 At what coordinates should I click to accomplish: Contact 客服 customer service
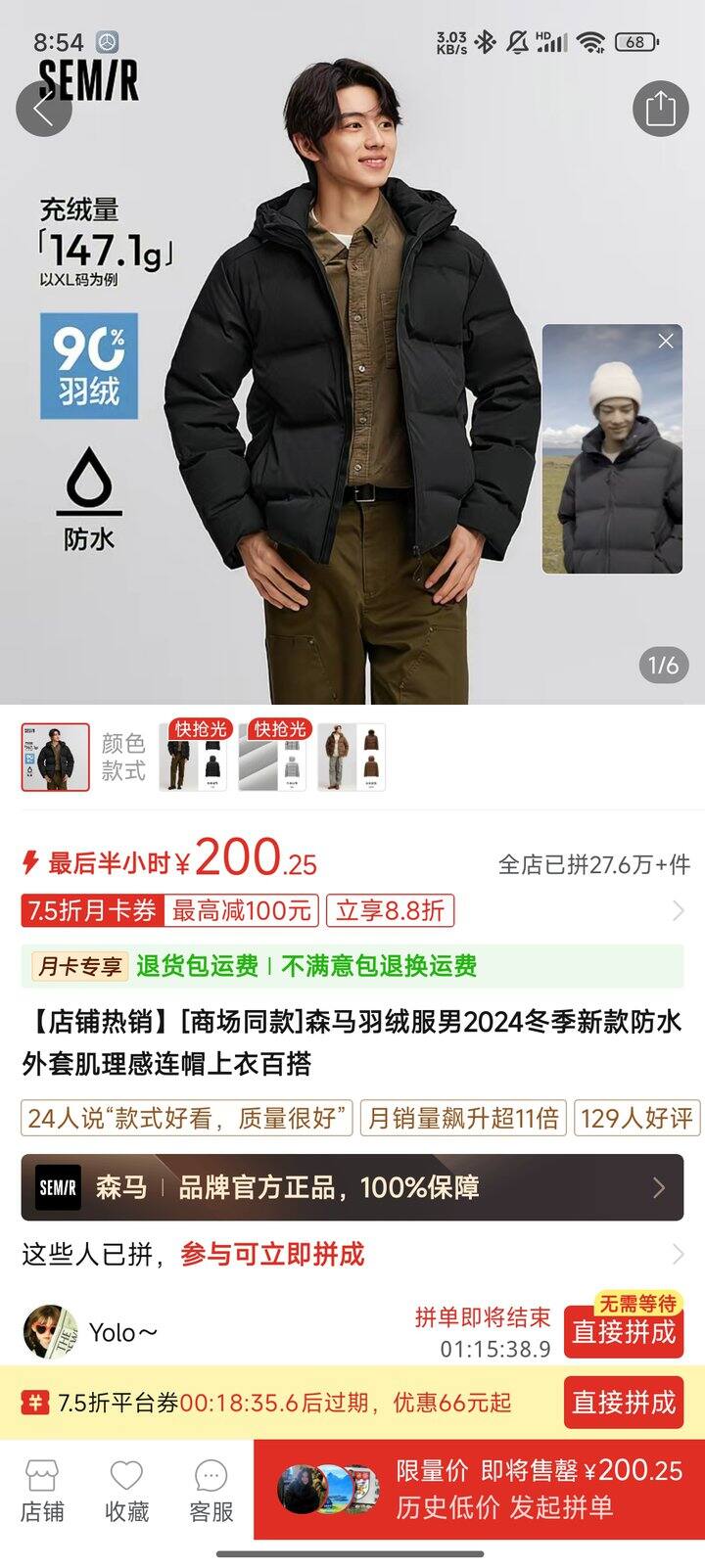point(211,1491)
